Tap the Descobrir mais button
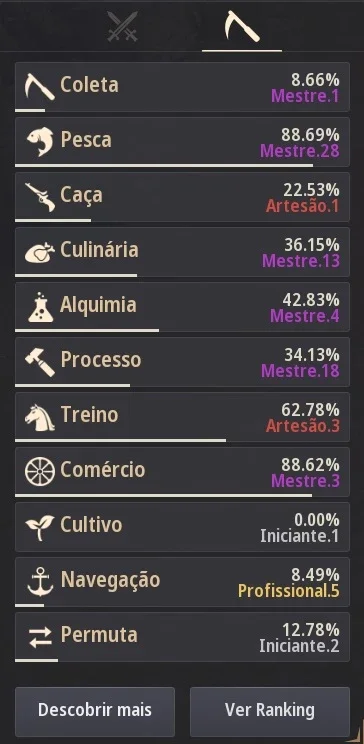The image size is (364, 744). tap(95, 712)
